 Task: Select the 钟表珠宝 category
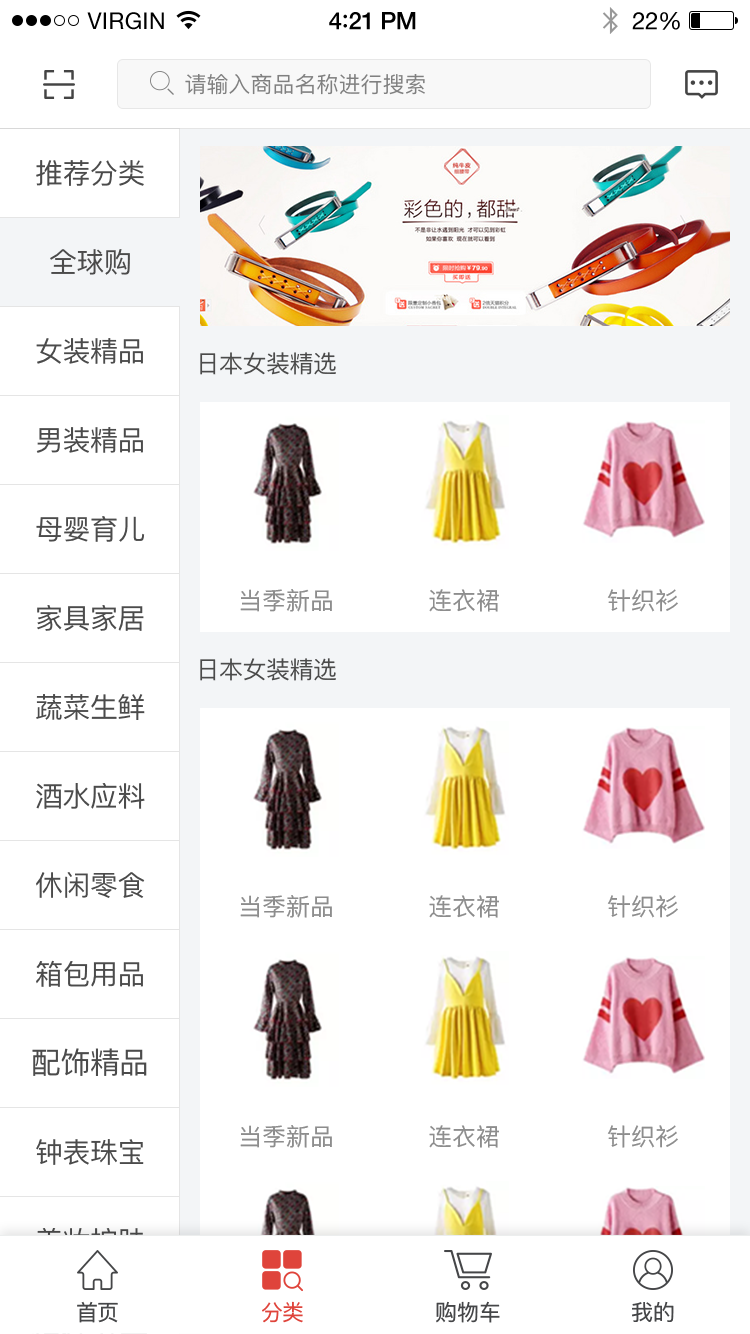click(90, 1152)
